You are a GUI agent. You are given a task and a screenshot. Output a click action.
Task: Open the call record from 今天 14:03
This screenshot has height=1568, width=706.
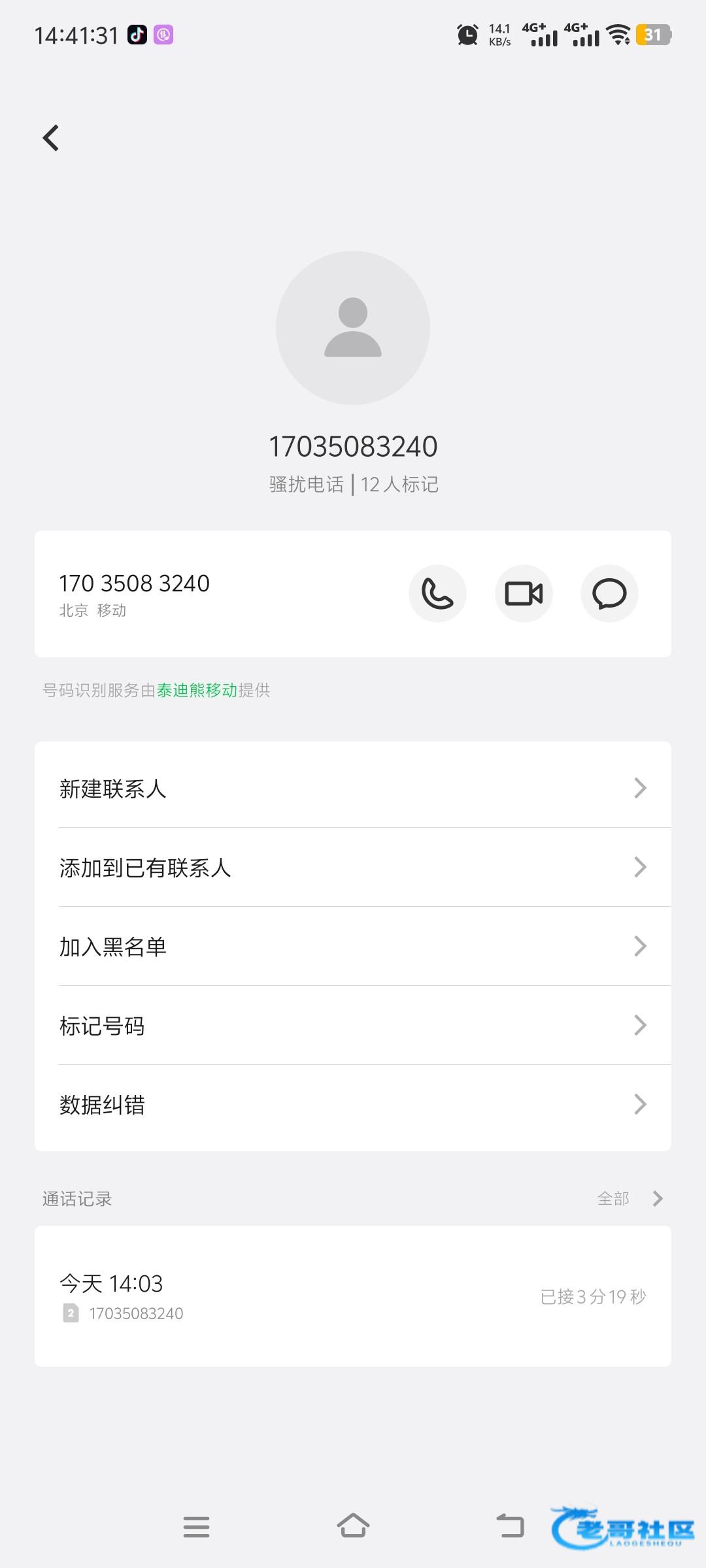pos(353,1296)
